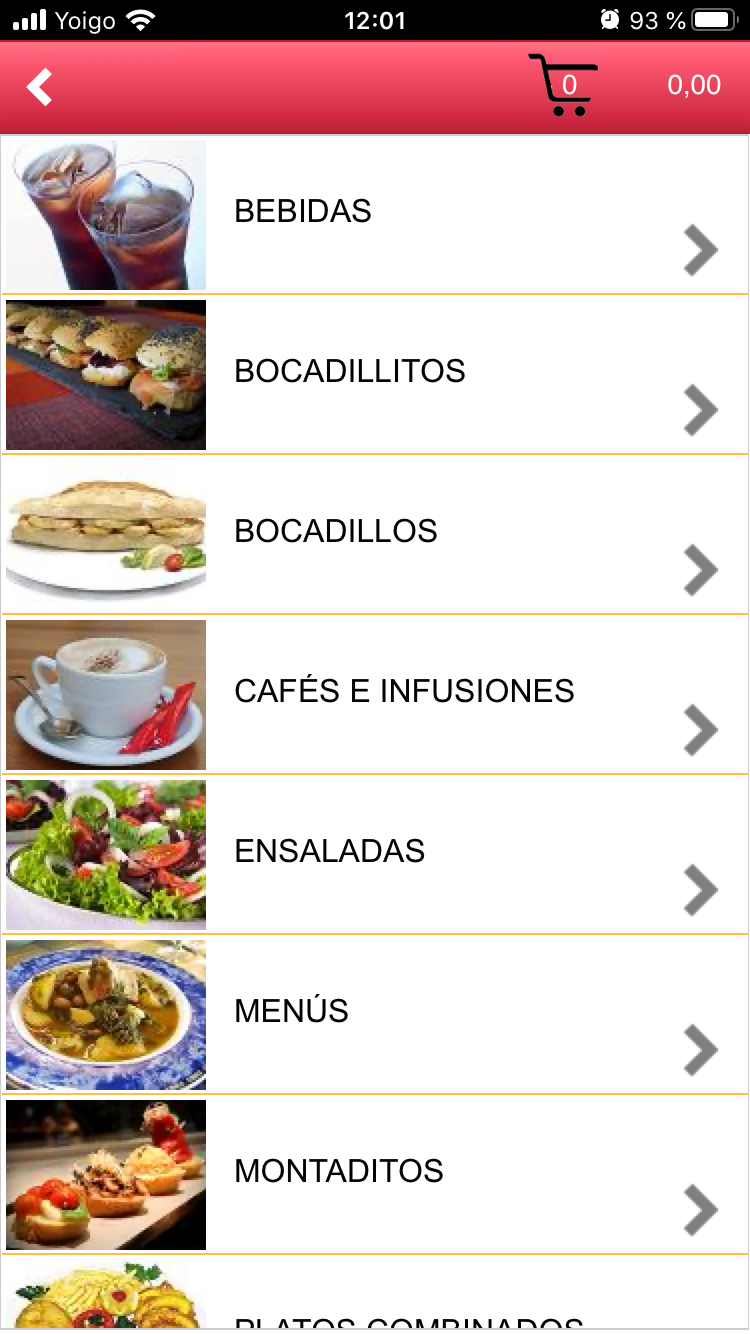Choose the MONTADITOS category

374,1174
